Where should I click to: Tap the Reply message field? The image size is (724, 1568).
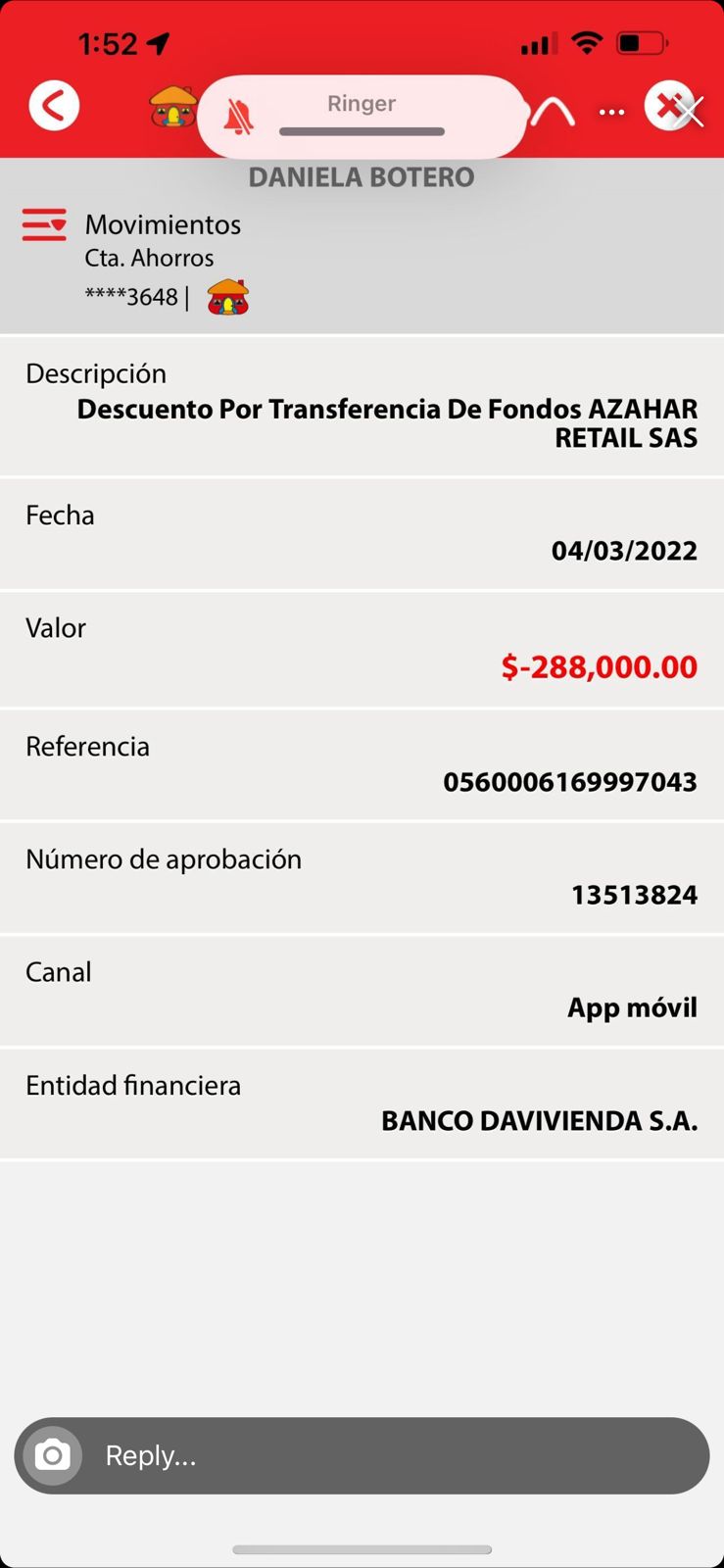(x=392, y=1455)
